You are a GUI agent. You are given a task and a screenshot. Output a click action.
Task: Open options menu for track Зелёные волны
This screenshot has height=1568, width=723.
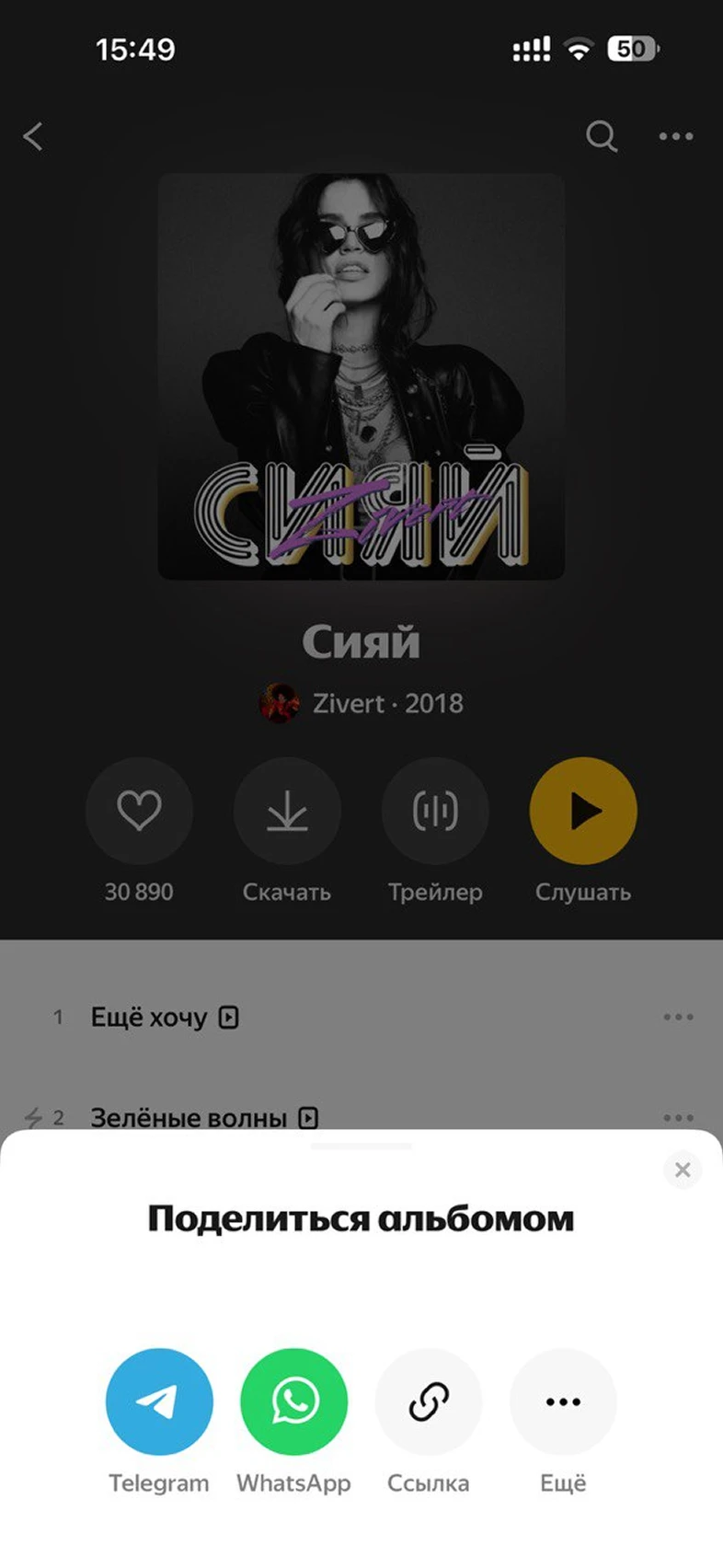point(677,1118)
